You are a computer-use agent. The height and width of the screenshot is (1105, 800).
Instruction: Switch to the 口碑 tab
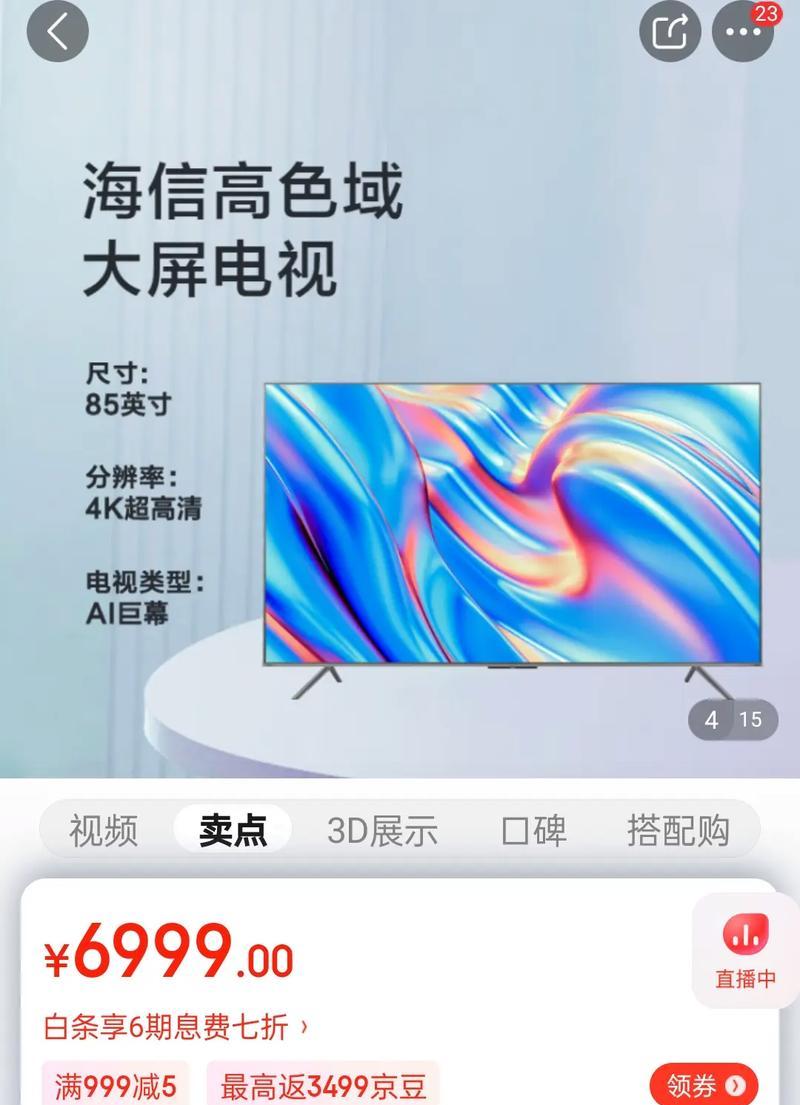533,830
